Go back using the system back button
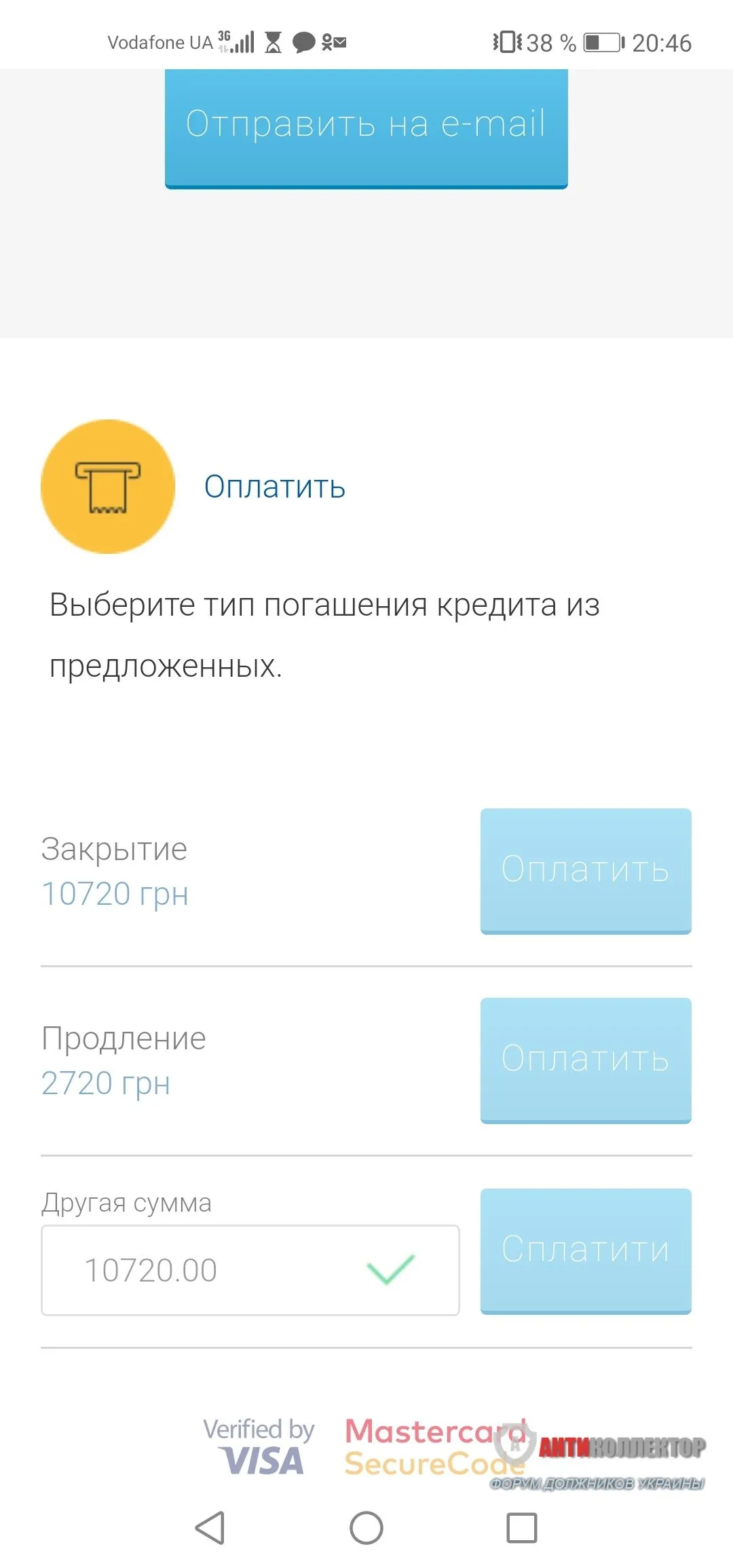Viewport: 733px width, 1568px height. point(210,1527)
